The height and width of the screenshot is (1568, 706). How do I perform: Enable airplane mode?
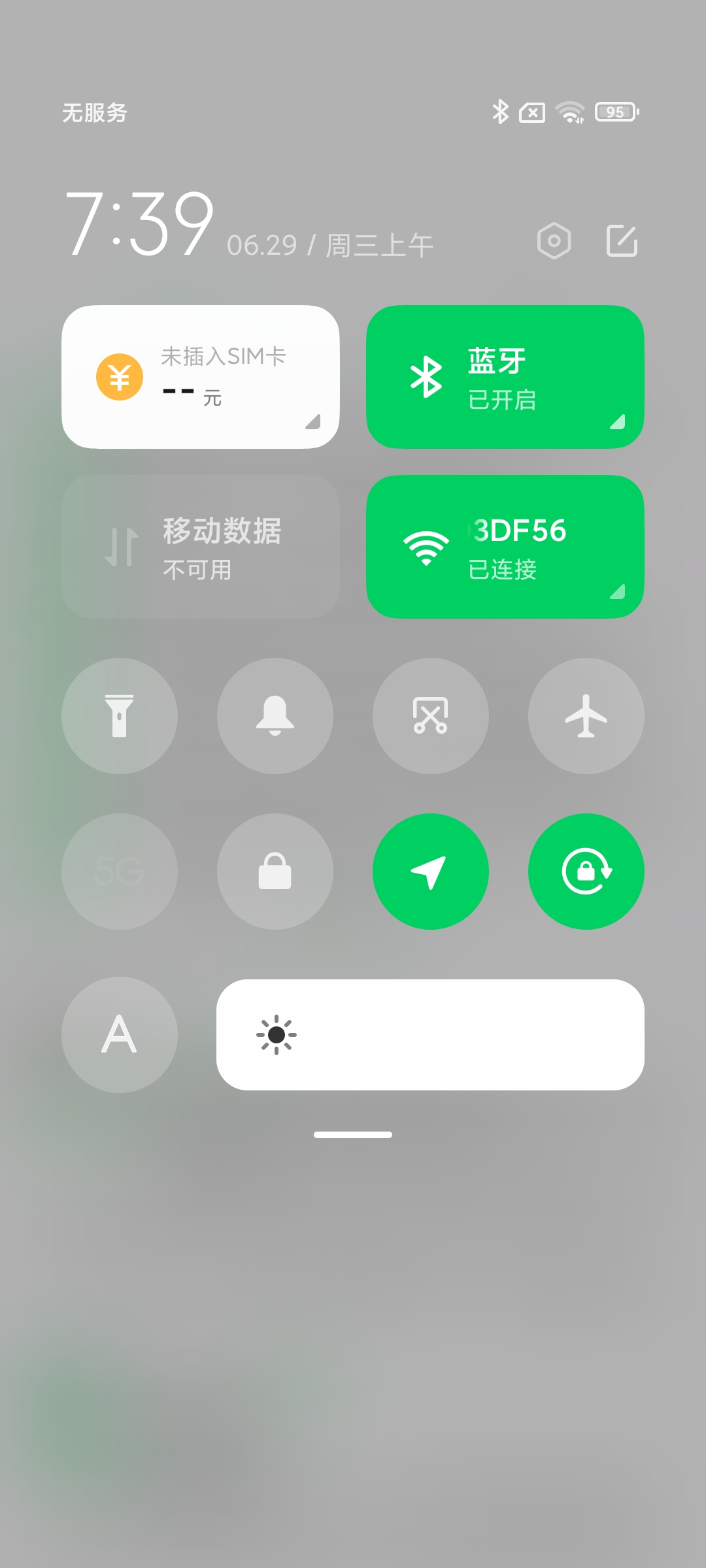tap(586, 716)
